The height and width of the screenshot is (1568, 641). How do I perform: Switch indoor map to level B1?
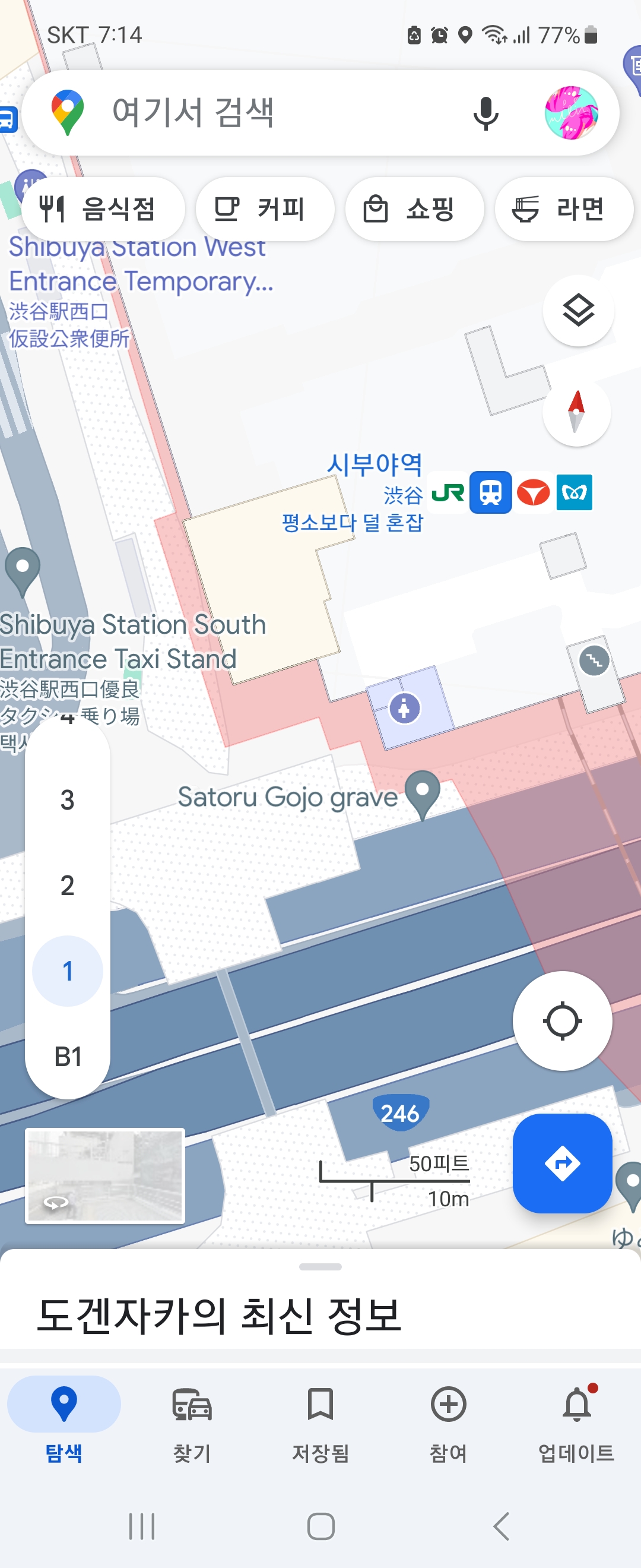(x=68, y=1057)
